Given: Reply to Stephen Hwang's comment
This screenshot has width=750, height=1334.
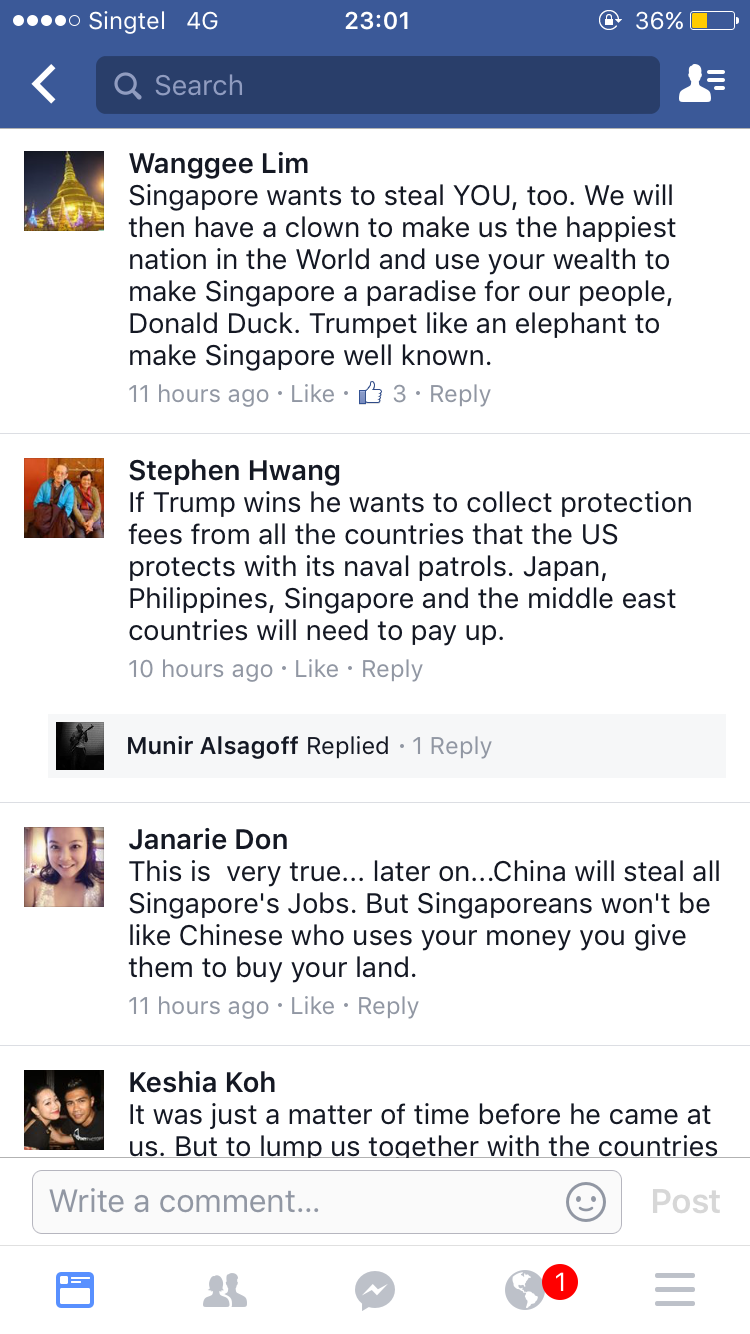Looking at the screenshot, I should coord(392,669).
